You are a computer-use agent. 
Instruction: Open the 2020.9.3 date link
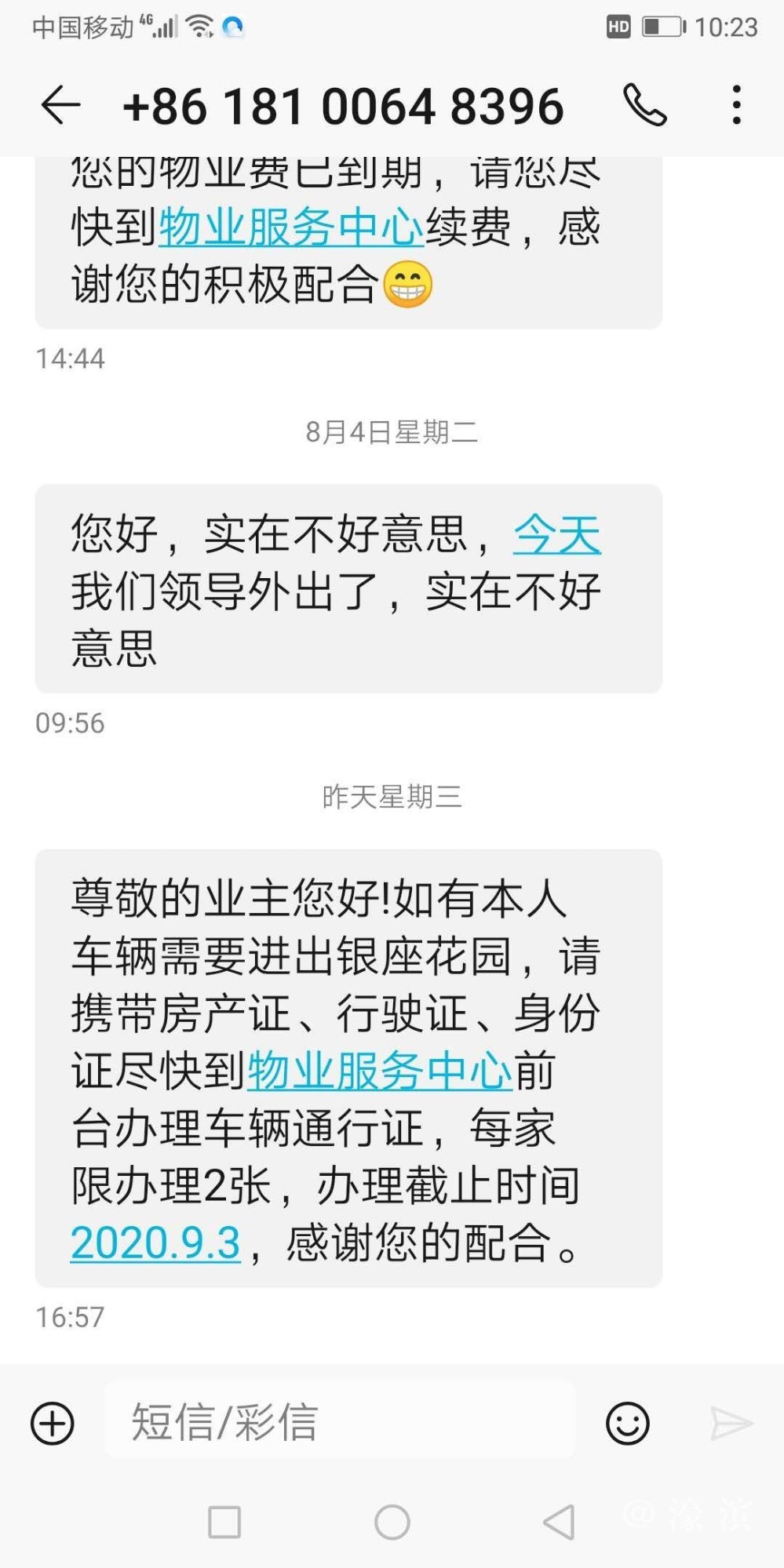pos(155,1243)
